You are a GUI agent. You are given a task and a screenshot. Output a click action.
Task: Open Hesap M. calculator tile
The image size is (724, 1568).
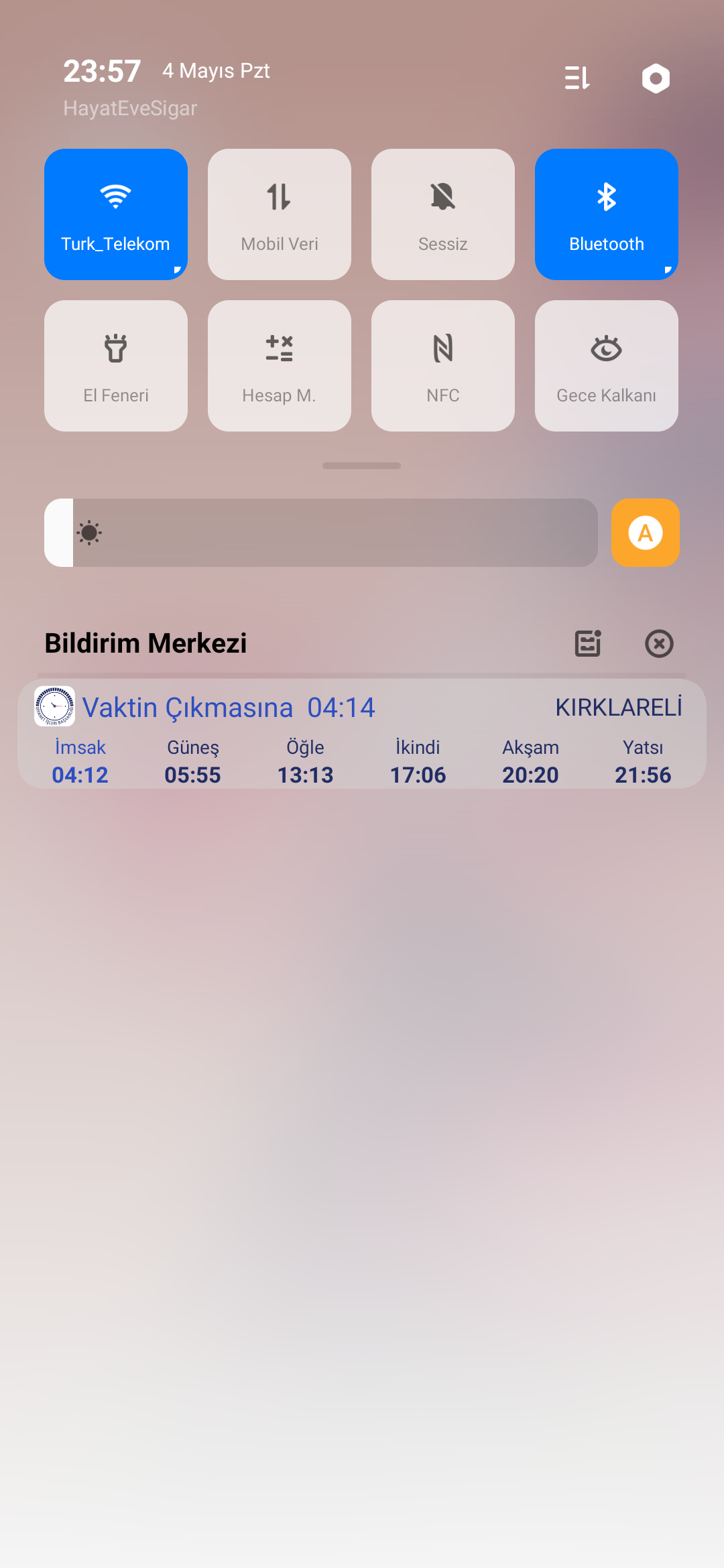(x=280, y=366)
